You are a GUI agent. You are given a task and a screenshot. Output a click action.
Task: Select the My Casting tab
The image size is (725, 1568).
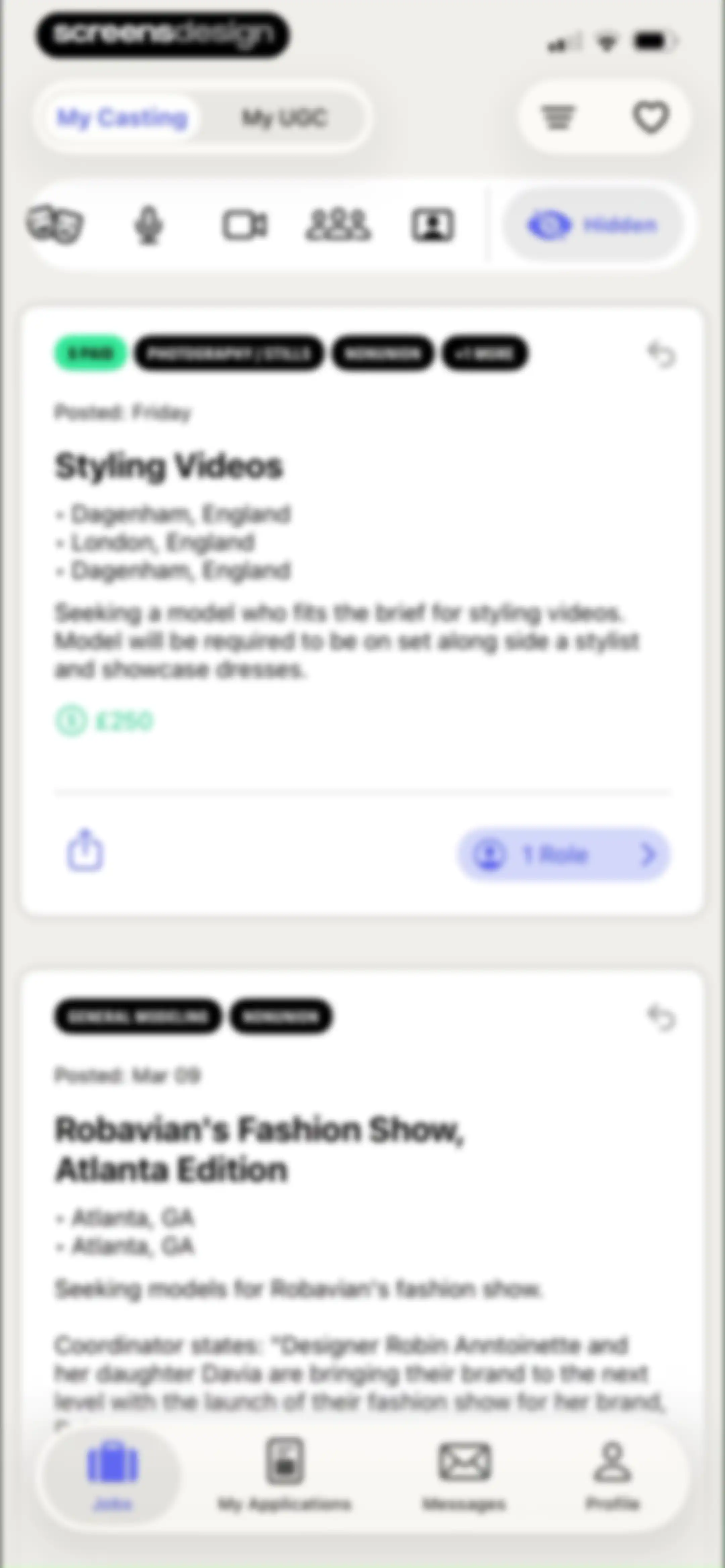(x=122, y=118)
